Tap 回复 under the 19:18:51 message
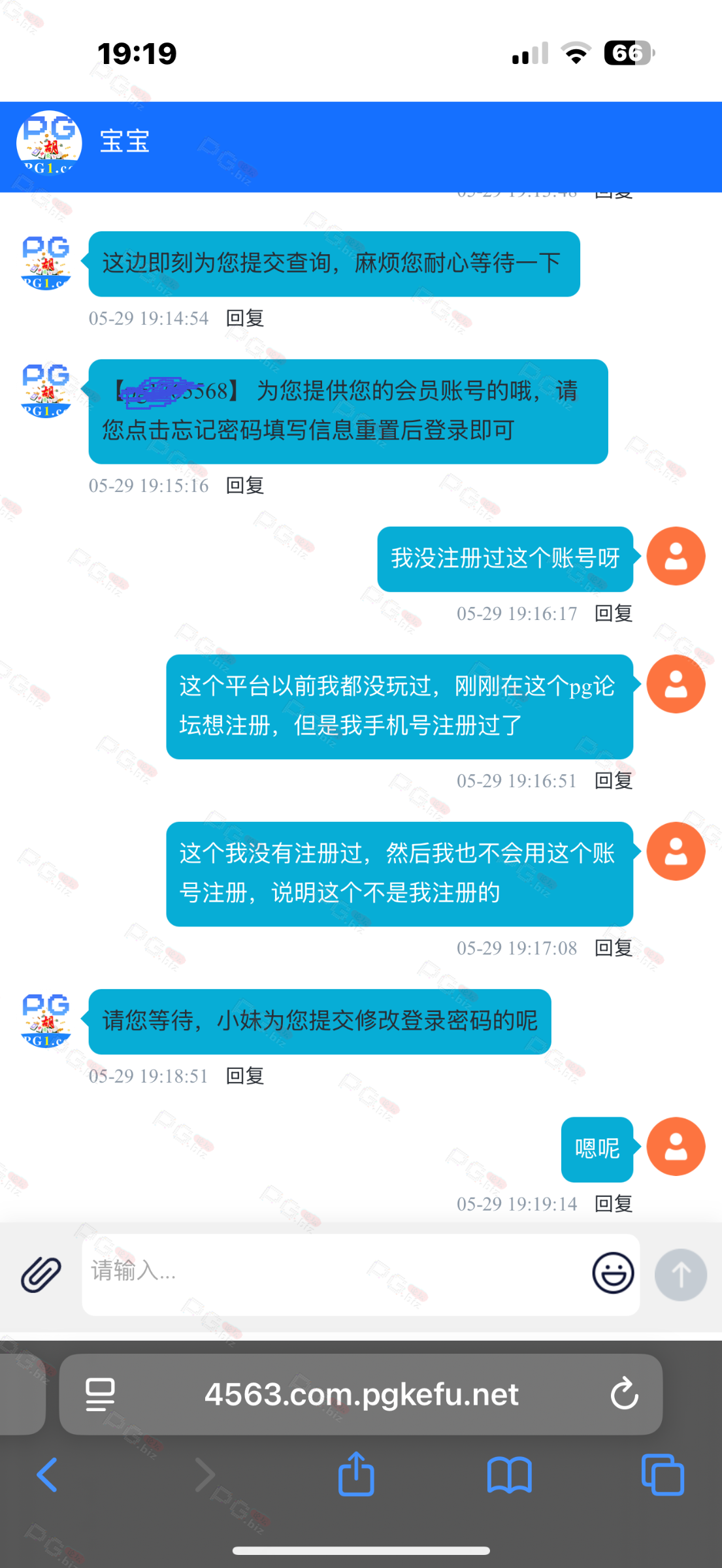Screen dimensions: 722x1568 (x=245, y=1076)
